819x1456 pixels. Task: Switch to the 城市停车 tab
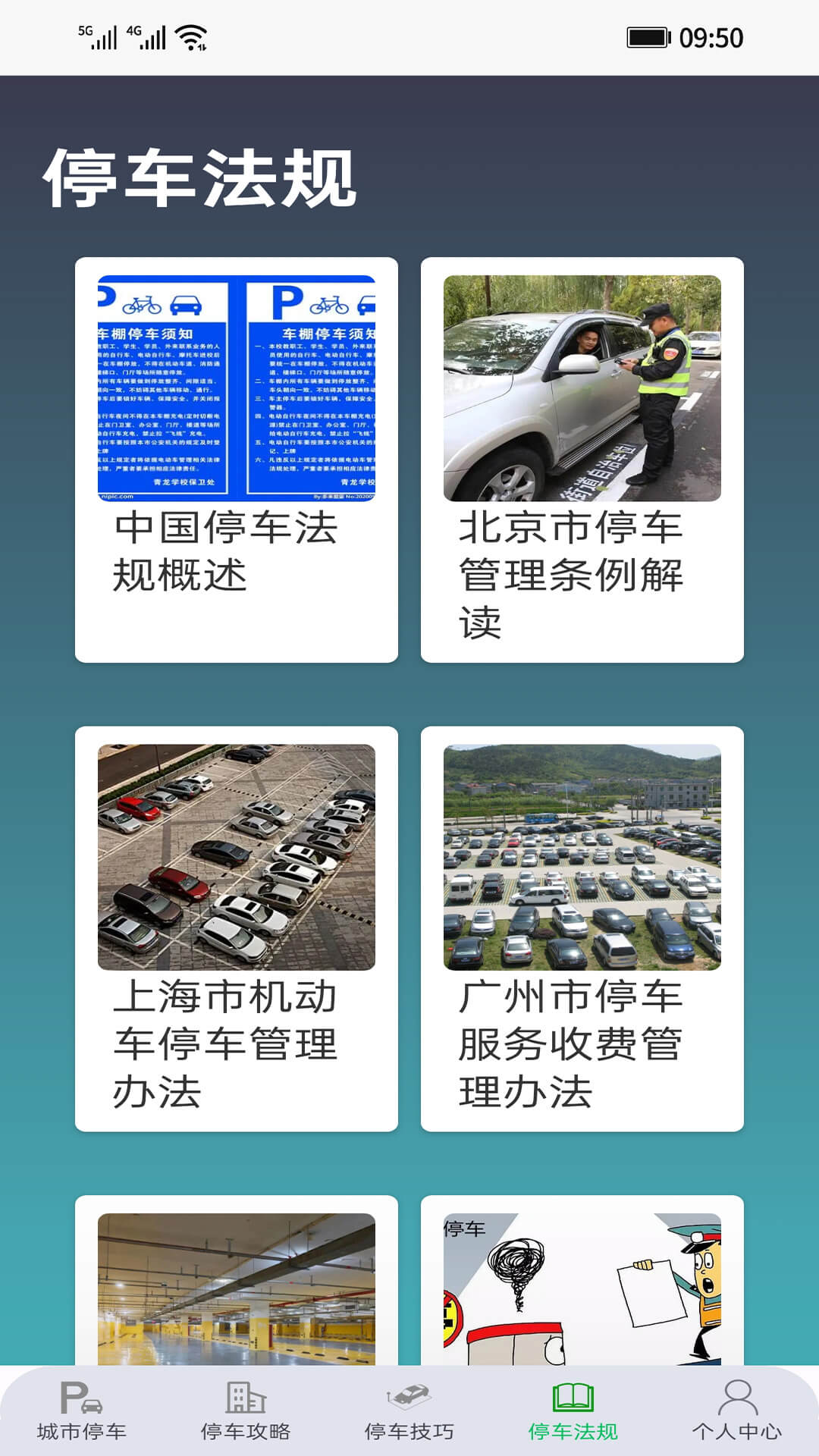(82, 1411)
